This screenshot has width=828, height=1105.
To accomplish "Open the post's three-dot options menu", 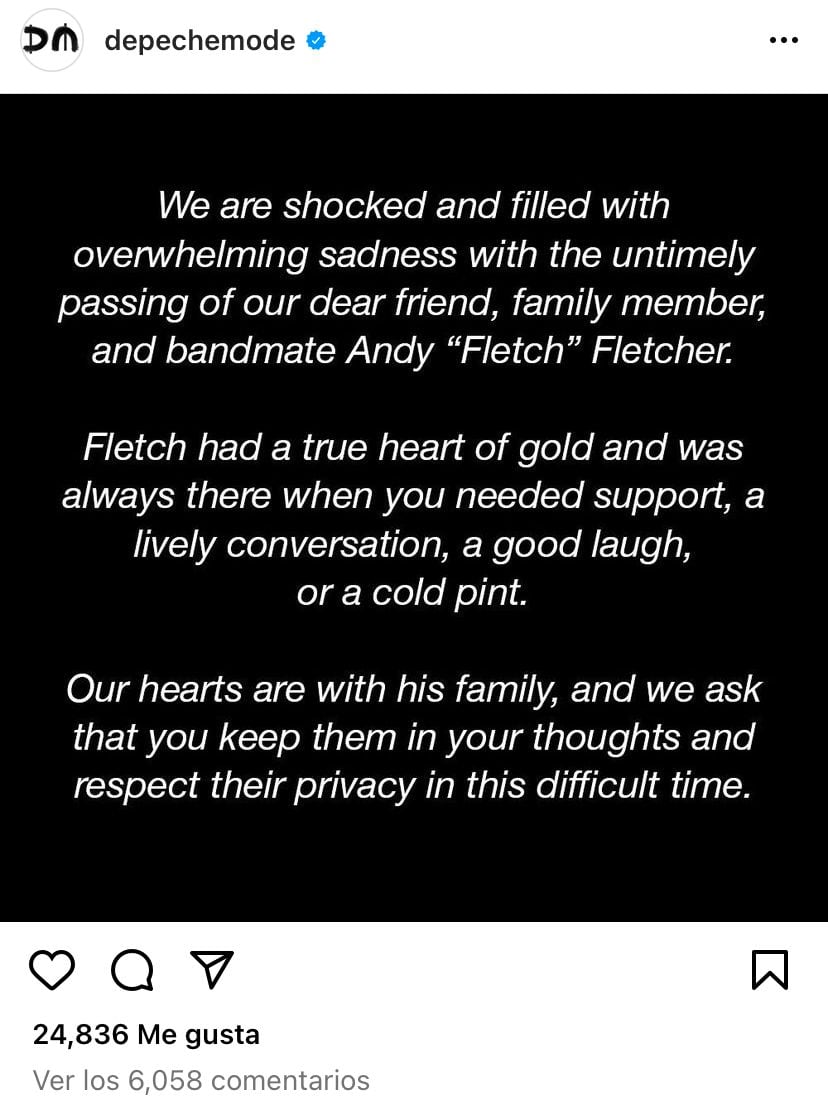I will tap(782, 41).
